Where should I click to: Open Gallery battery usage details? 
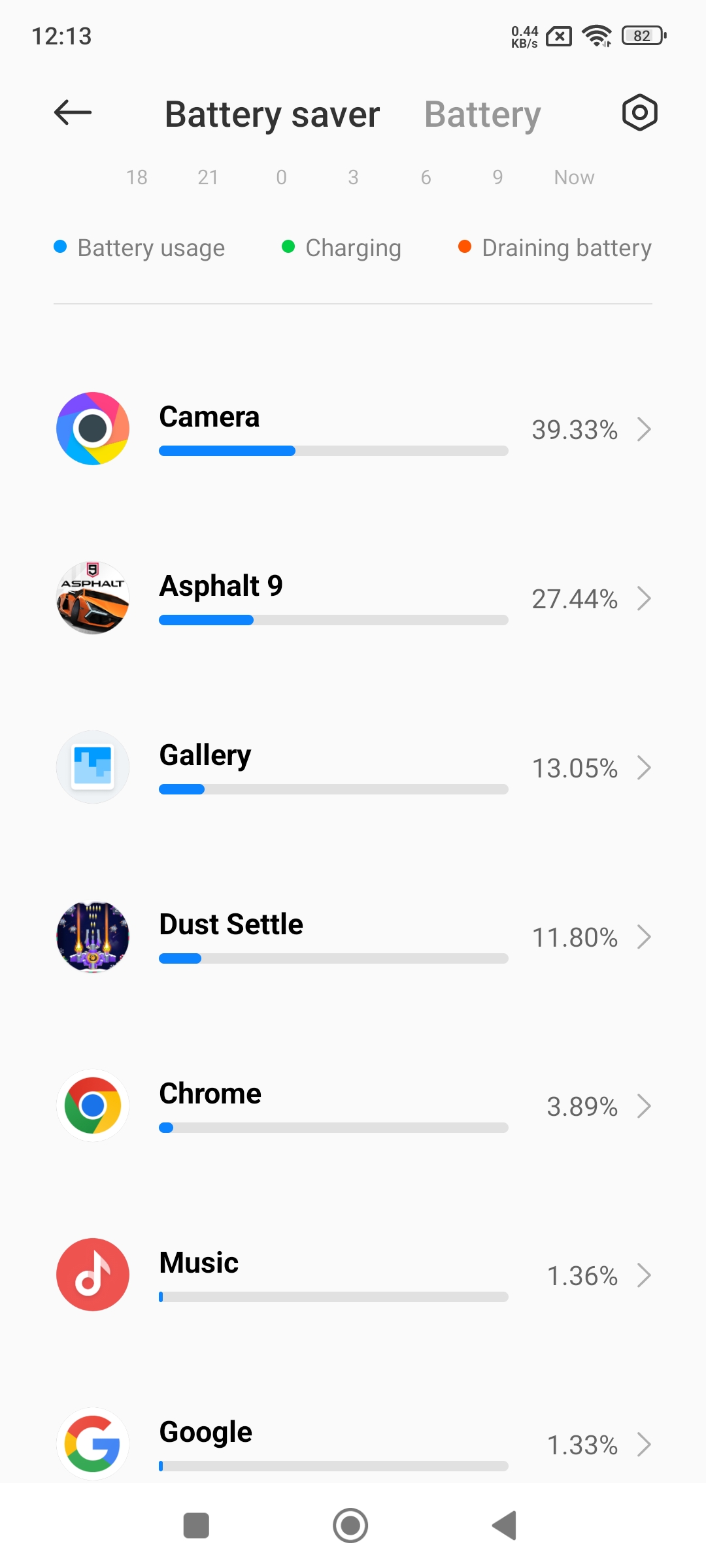point(353,768)
